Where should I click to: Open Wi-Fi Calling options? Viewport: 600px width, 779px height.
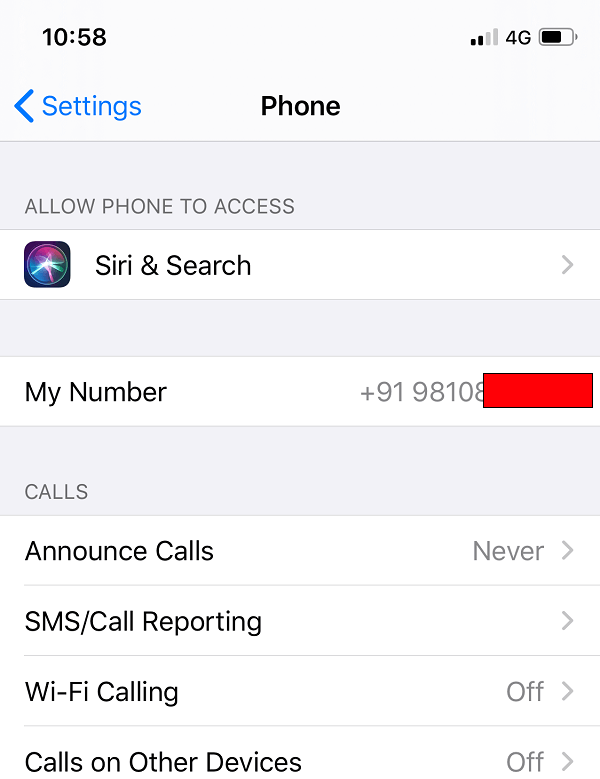pos(300,691)
